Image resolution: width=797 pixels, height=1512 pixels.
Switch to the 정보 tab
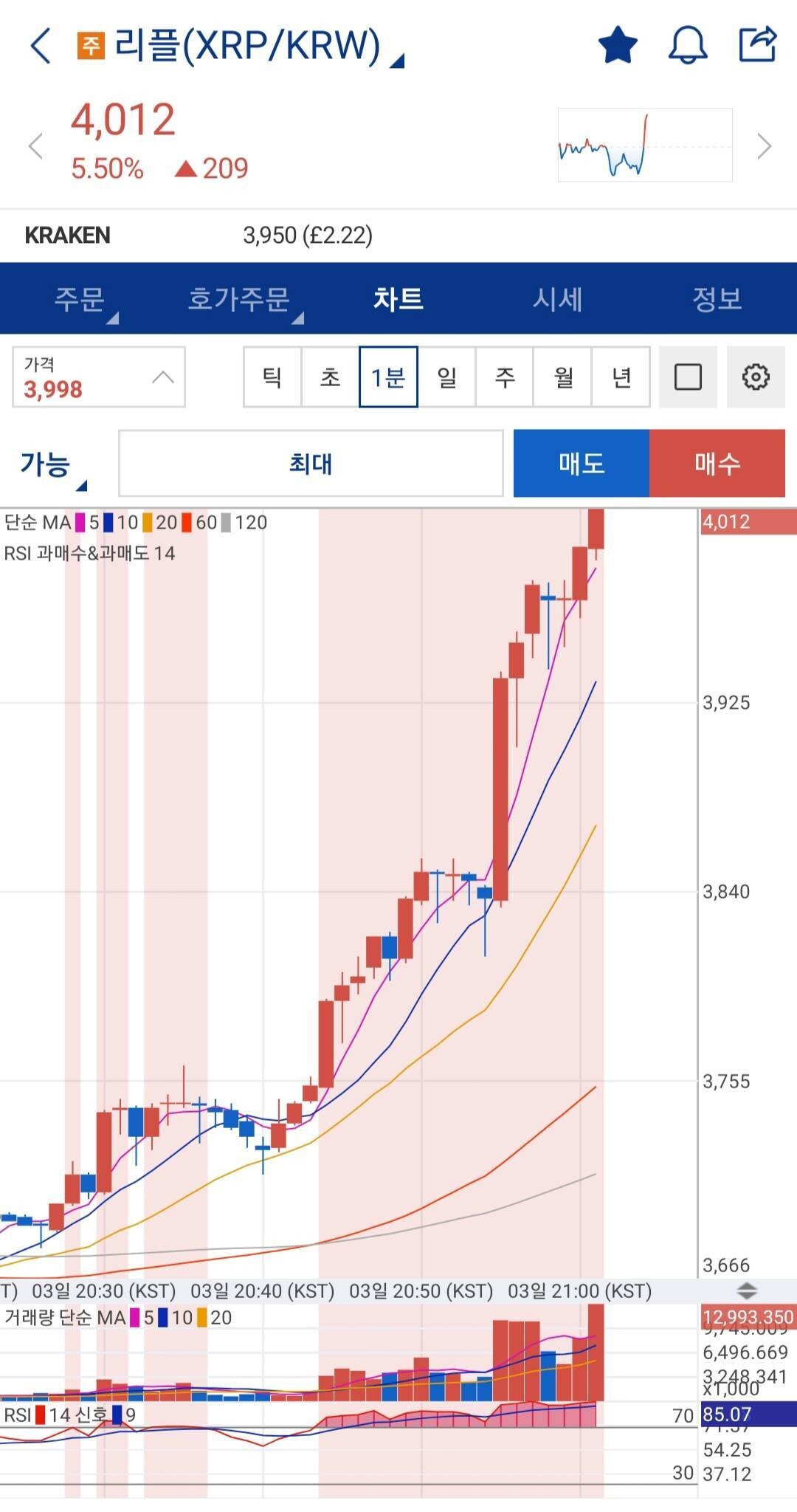(x=717, y=299)
